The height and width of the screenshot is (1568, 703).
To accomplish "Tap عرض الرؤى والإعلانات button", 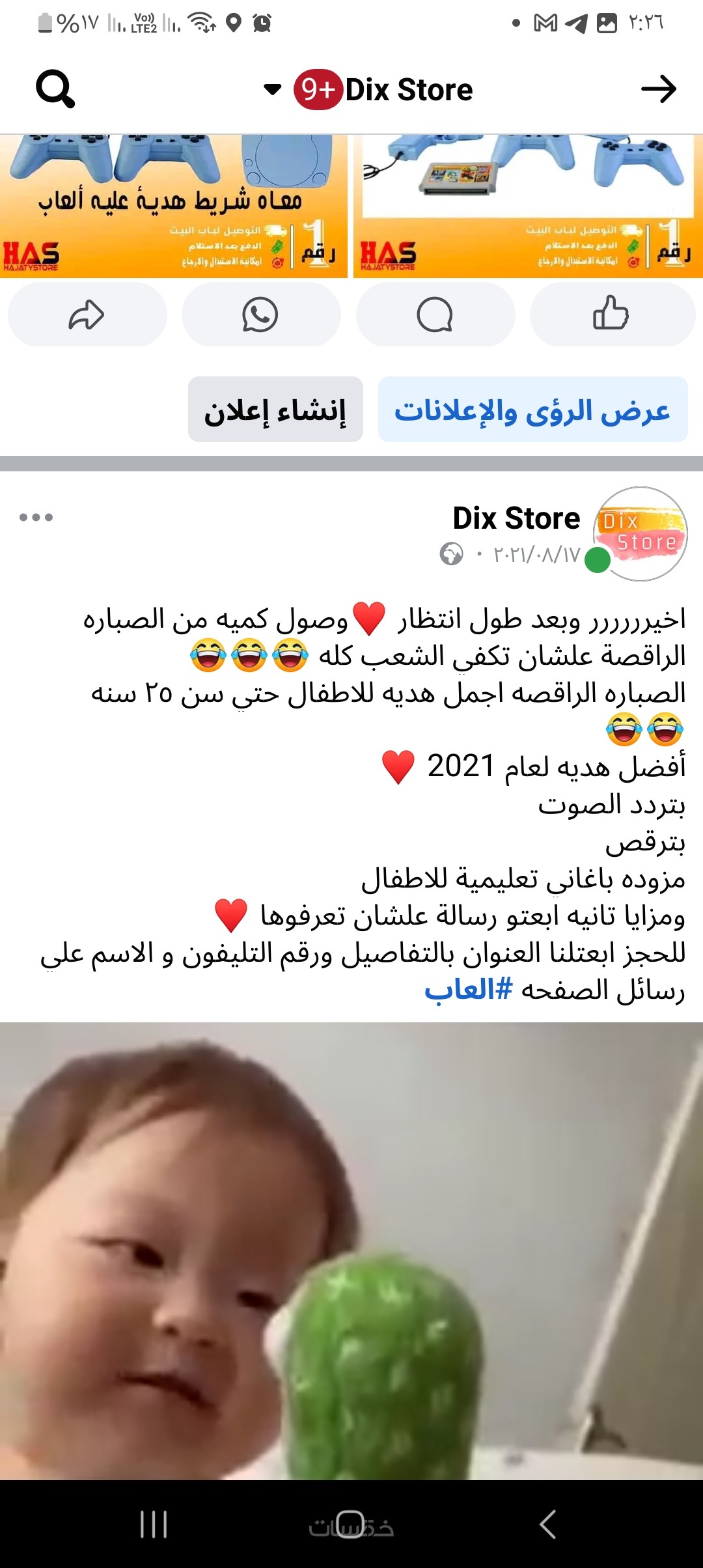I will click(532, 410).
